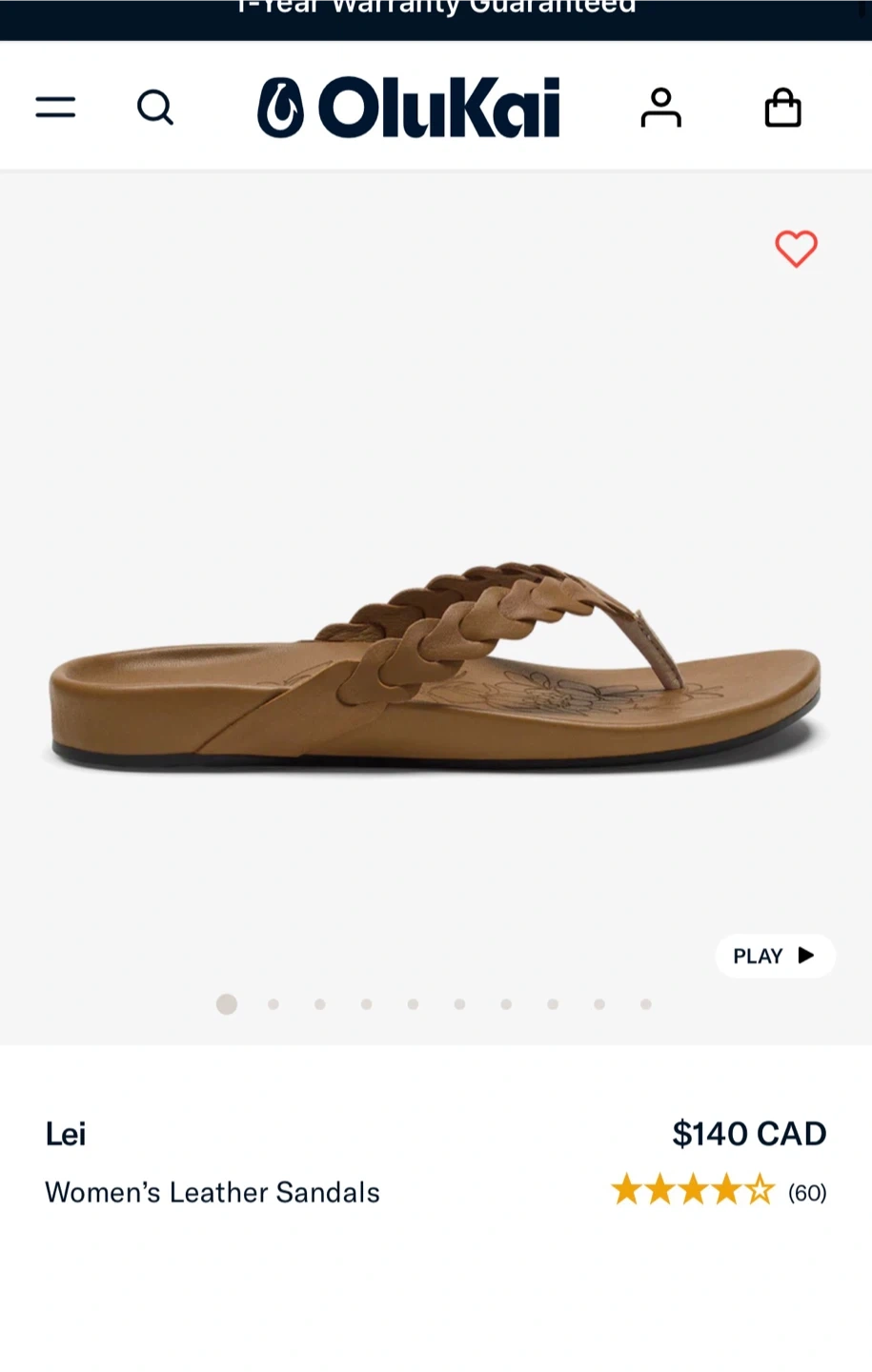The width and height of the screenshot is (872, 1372).
Task: Play the product video
Action: click(774, 956)
